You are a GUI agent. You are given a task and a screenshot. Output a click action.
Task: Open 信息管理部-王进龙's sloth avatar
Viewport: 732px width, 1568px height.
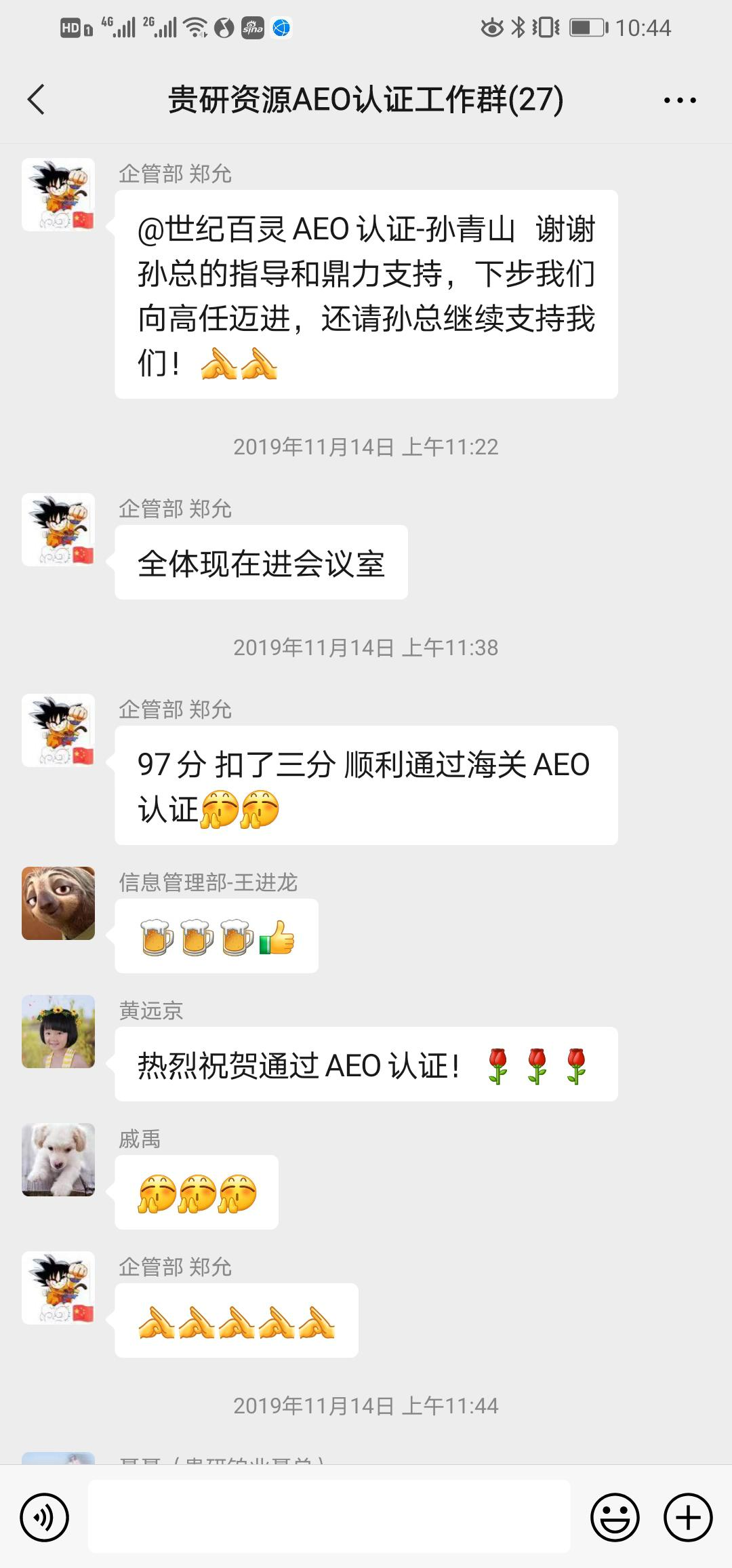58,903
